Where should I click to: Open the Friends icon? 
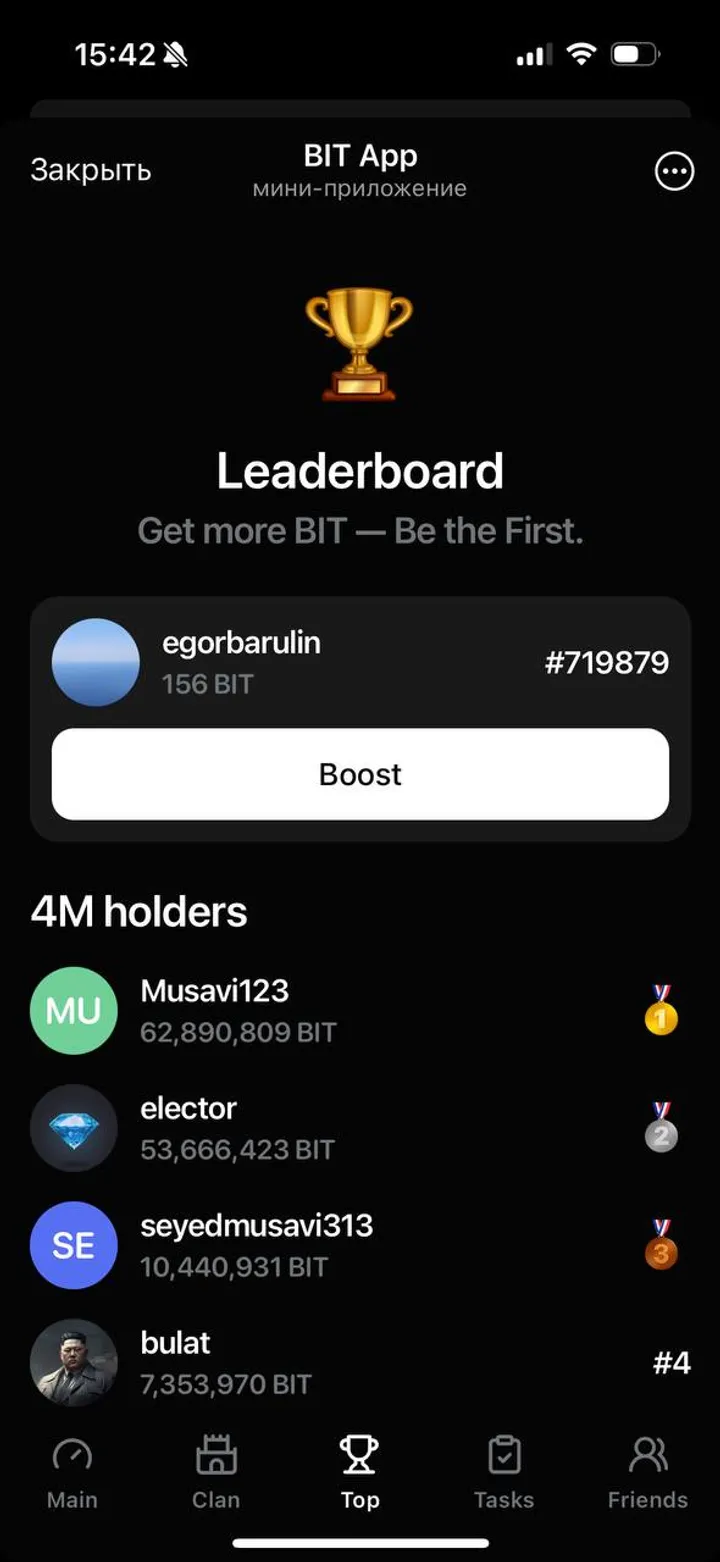point(647,1455)
